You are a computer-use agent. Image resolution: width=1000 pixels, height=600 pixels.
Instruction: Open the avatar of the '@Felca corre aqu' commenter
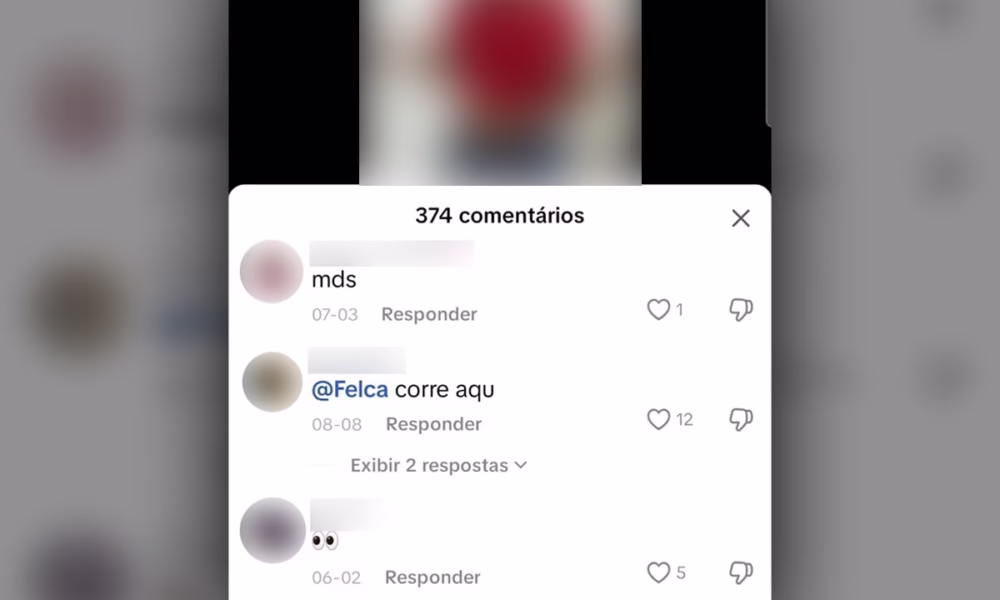point(272,381)
